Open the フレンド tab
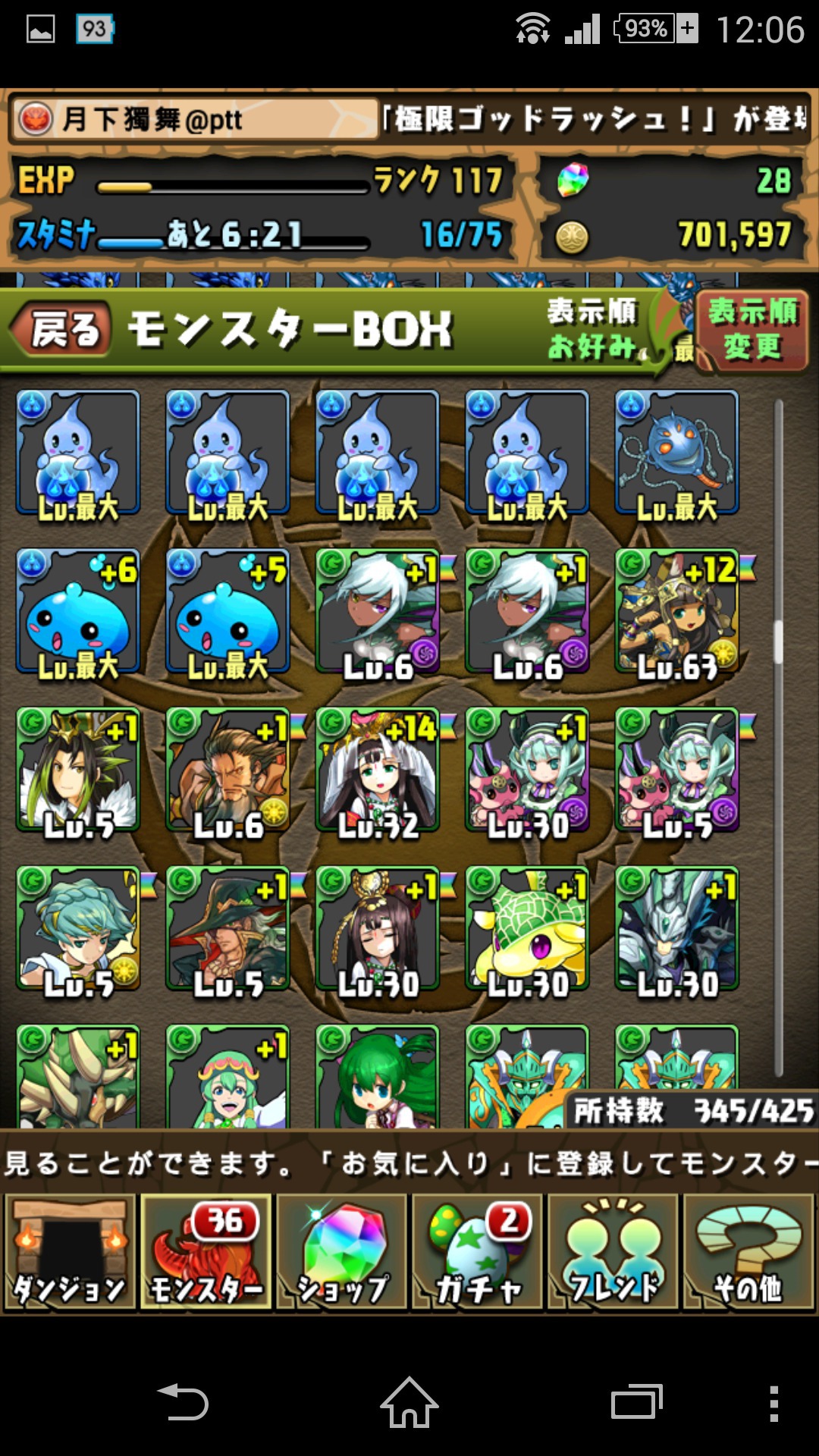819x1456 pixels. (613, 1252)
